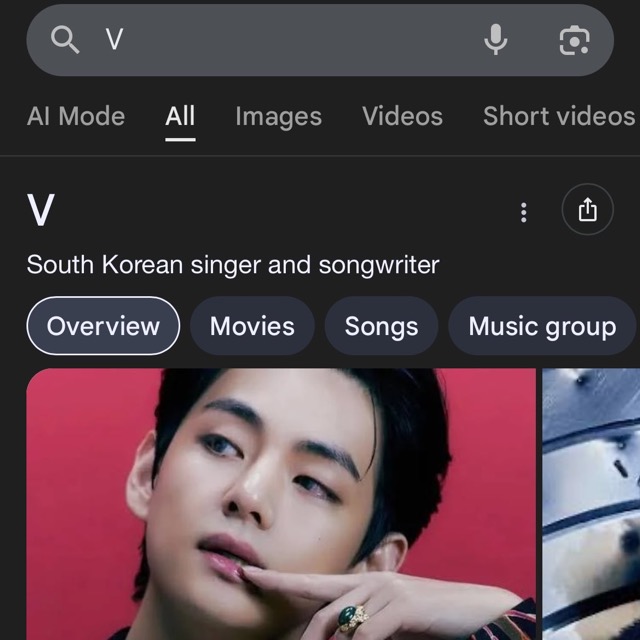
Task: Open the three-dot more options menu
Action: (x=524, y=211)
